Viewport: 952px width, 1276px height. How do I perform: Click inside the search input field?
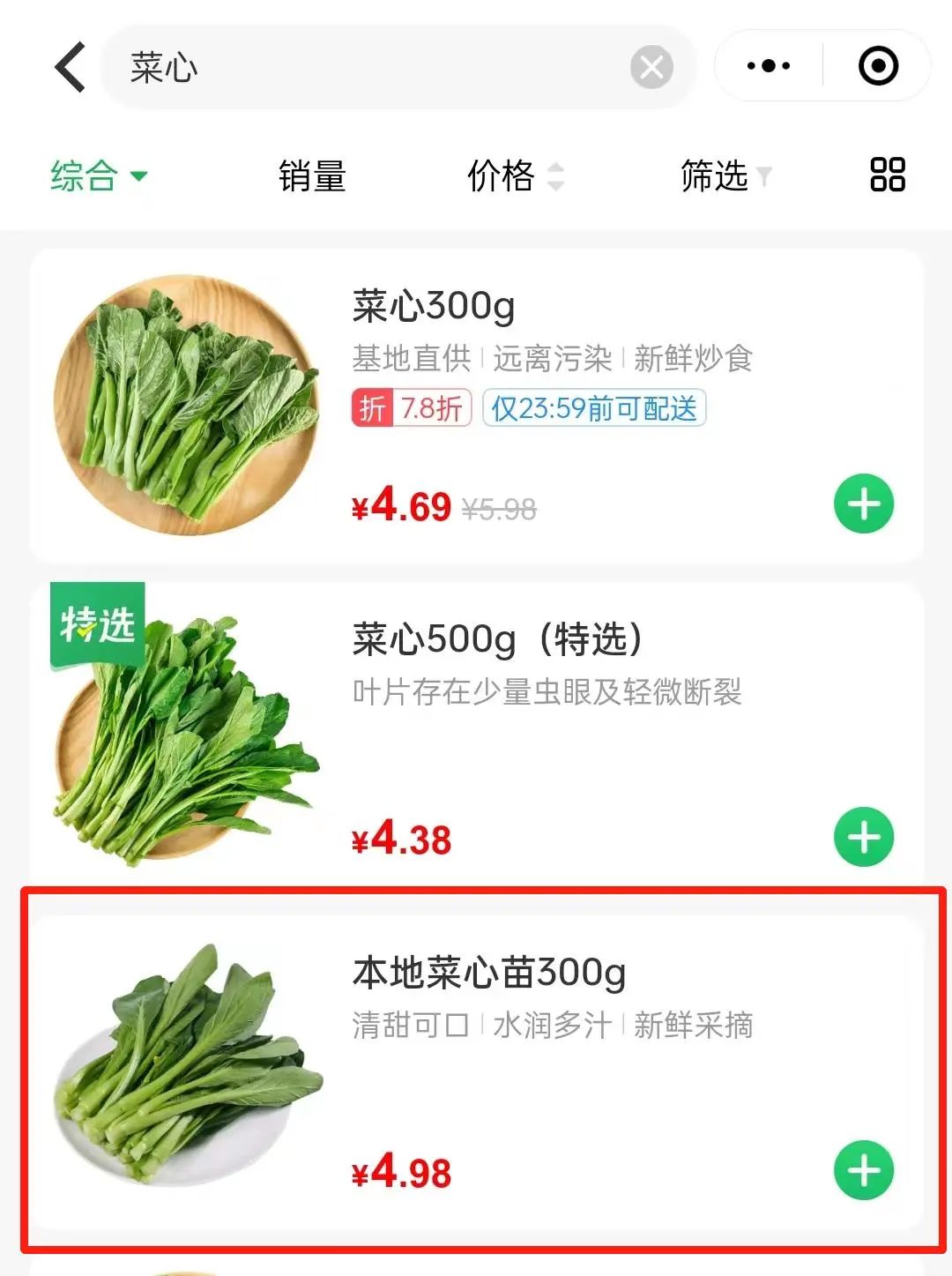(x=353, y=66)
